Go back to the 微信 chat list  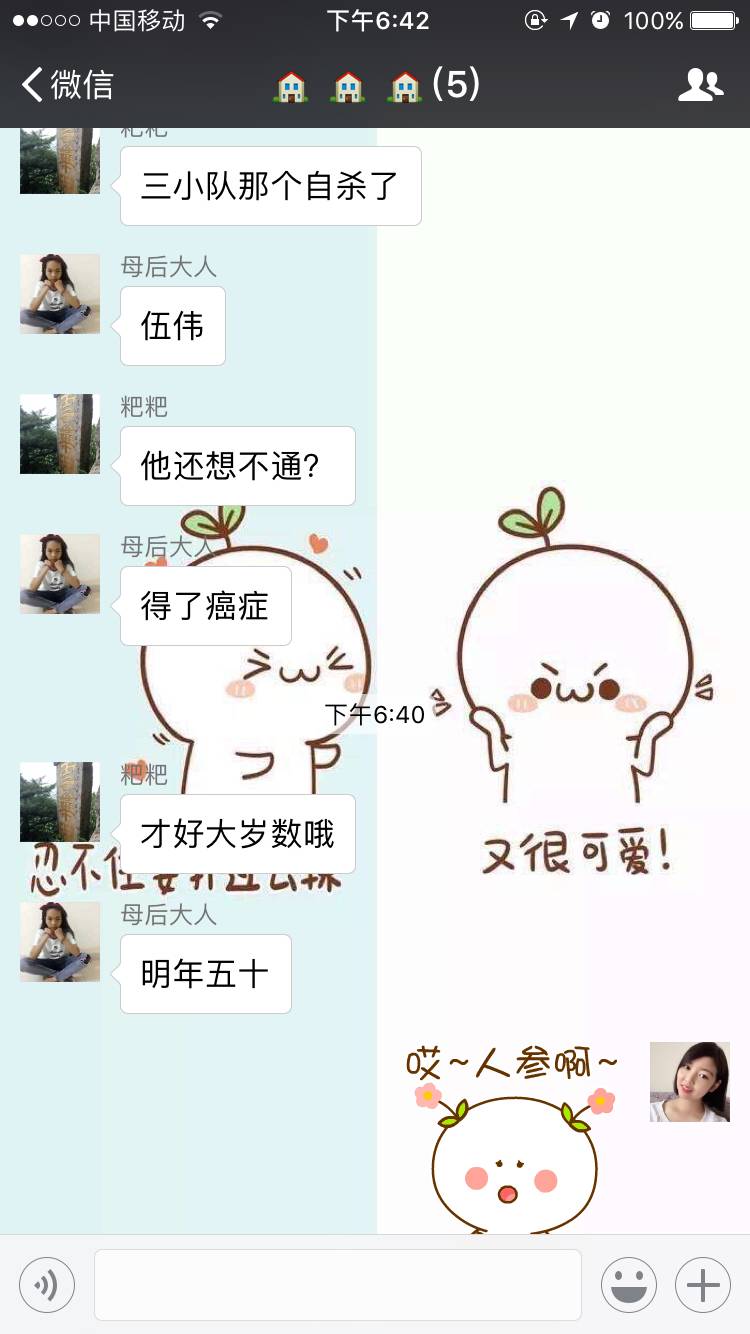point(68,85)
